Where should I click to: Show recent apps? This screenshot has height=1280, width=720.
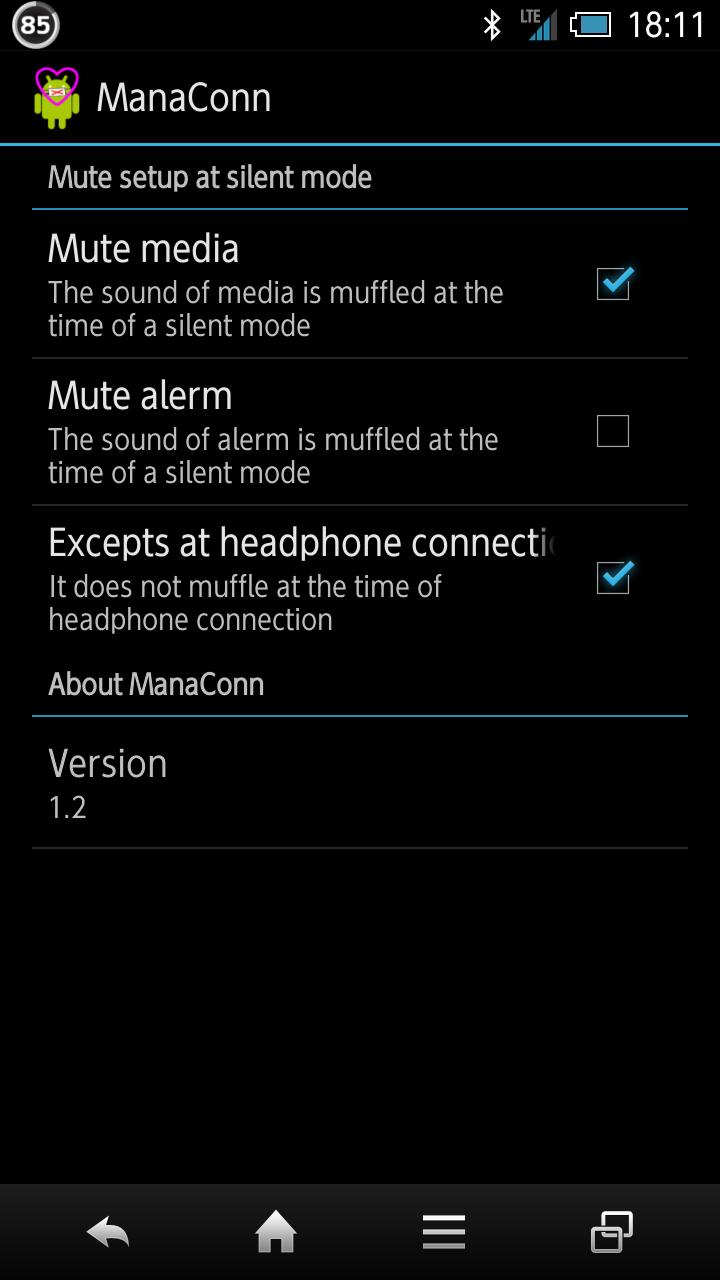pos(611,1232)
